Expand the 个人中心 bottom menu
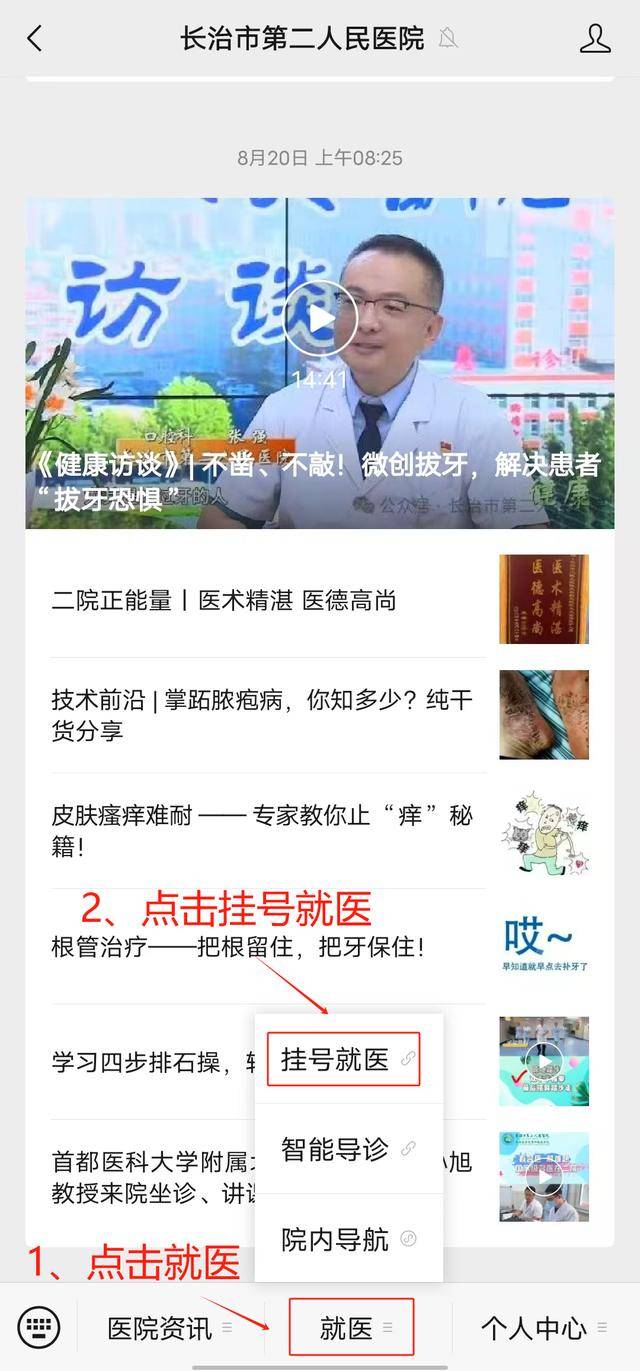 545,1328
